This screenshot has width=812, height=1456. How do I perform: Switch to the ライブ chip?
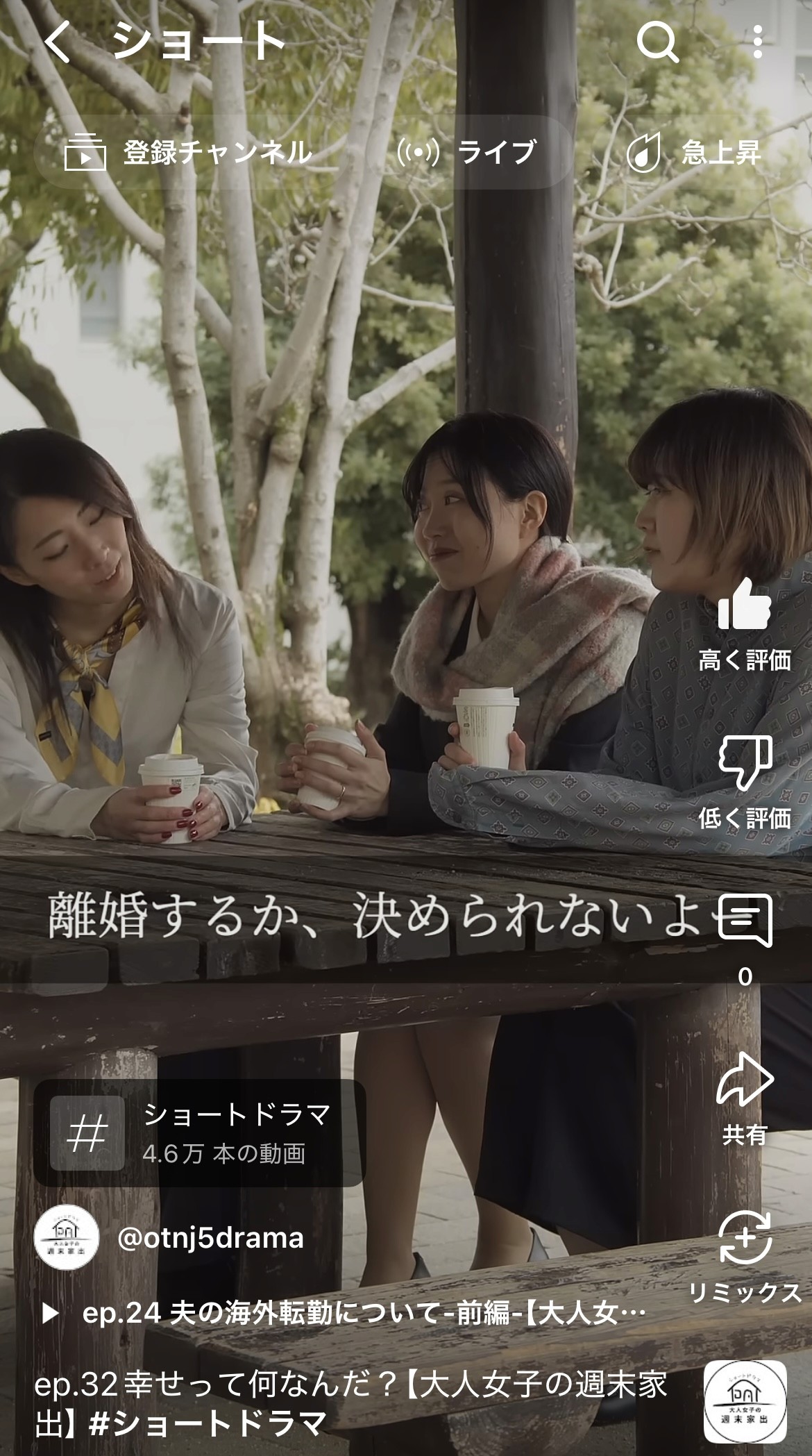coord(466,152)
